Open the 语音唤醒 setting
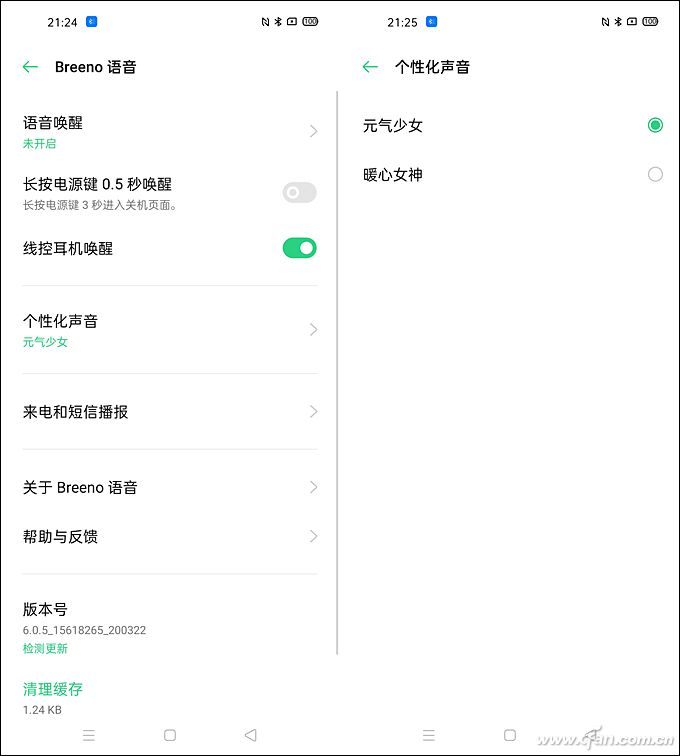 click(x=170, y=131)
